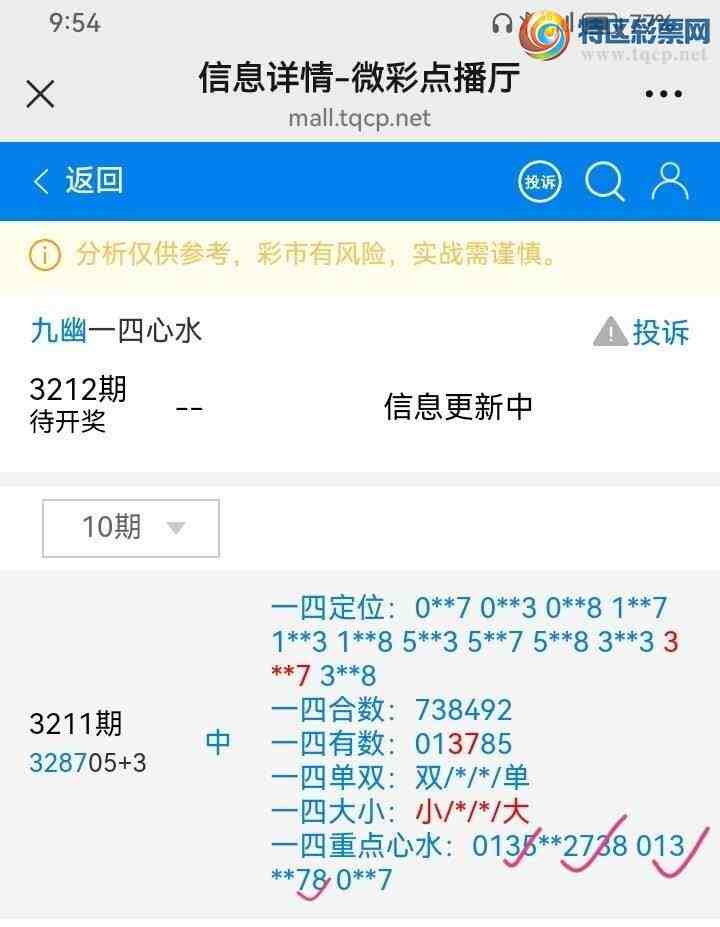Open the profile person icon
This screenshot has width=720, height=927.
point(668,181)
